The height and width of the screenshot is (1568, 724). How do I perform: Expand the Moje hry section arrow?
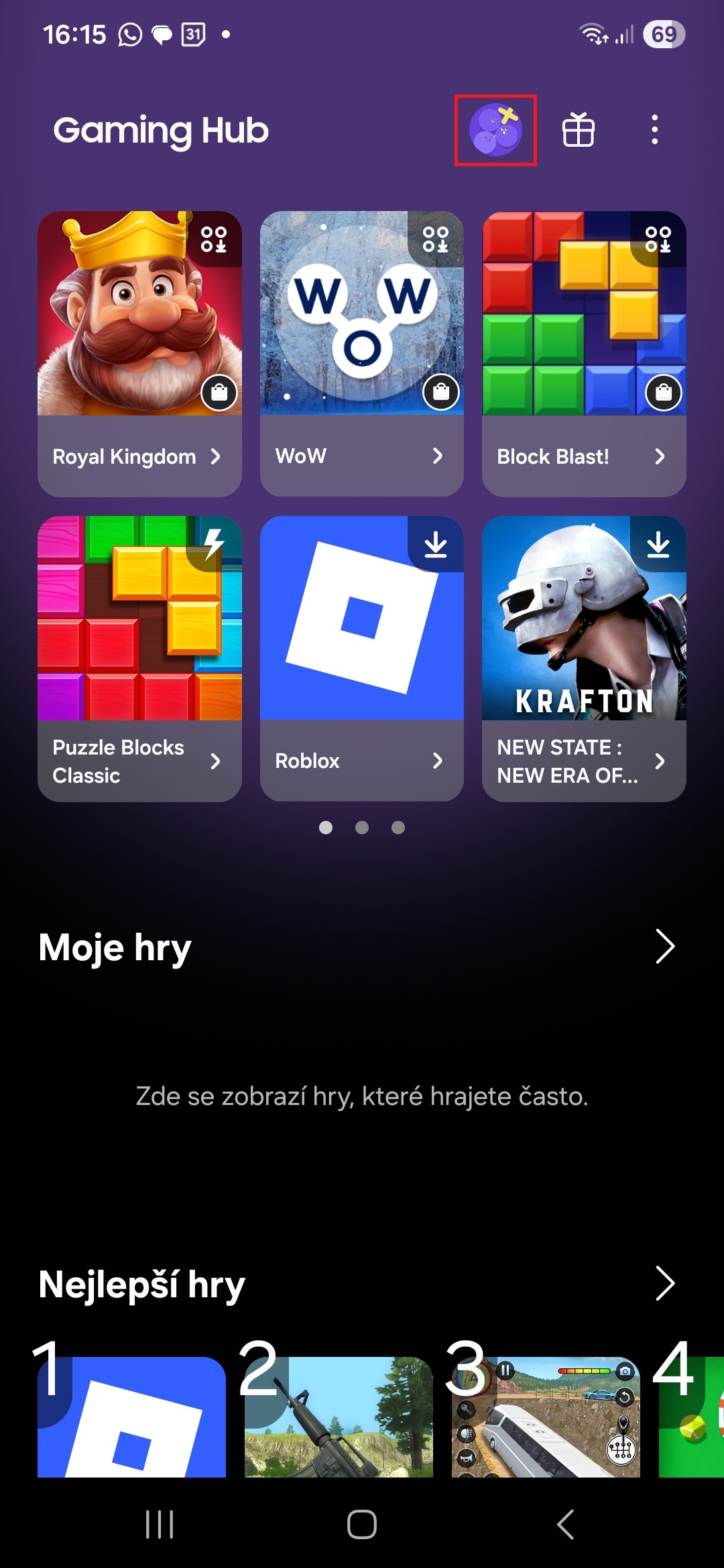(664, 946)
